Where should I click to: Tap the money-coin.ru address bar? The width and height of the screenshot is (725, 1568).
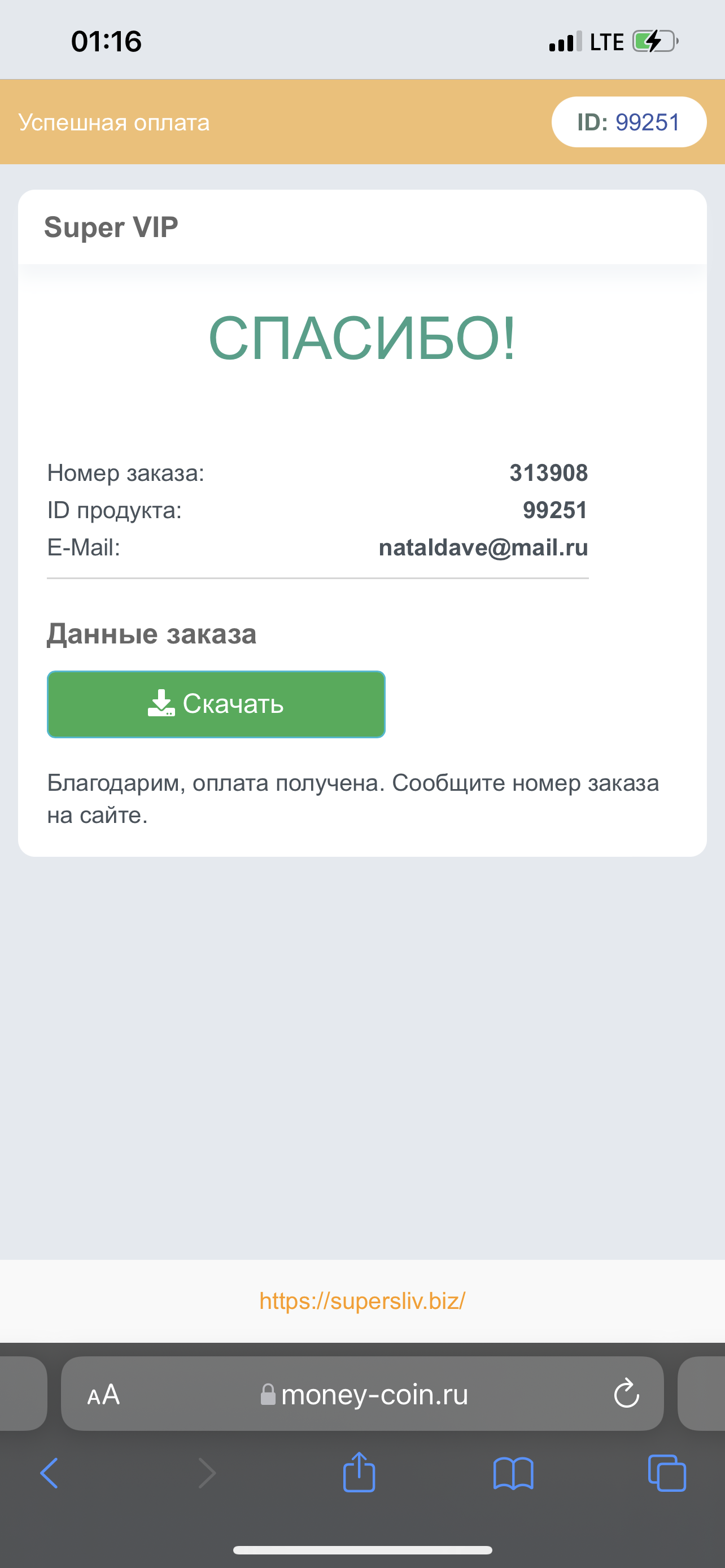pos(362,1393)
